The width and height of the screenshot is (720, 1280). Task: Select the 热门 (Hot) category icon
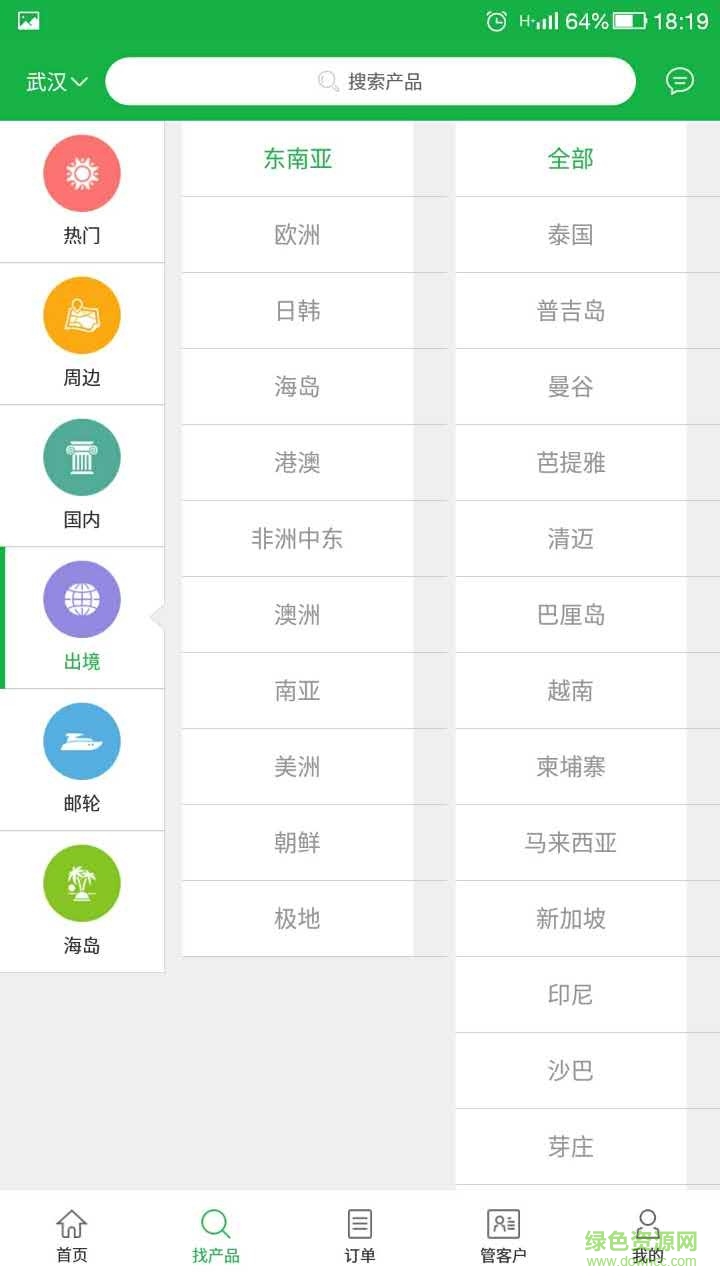point(81,172)
